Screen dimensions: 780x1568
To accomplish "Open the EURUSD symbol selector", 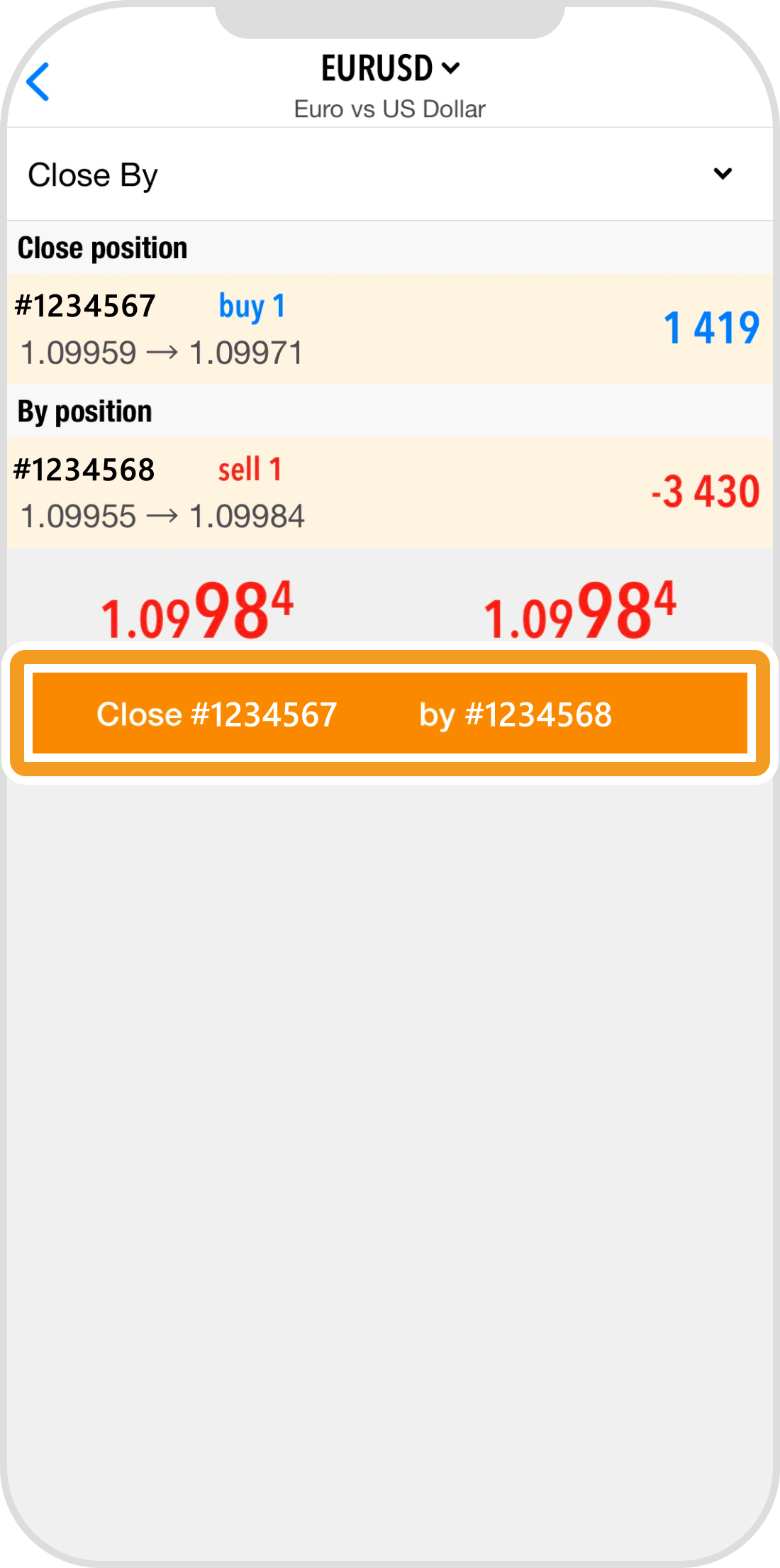I will 389,69.
